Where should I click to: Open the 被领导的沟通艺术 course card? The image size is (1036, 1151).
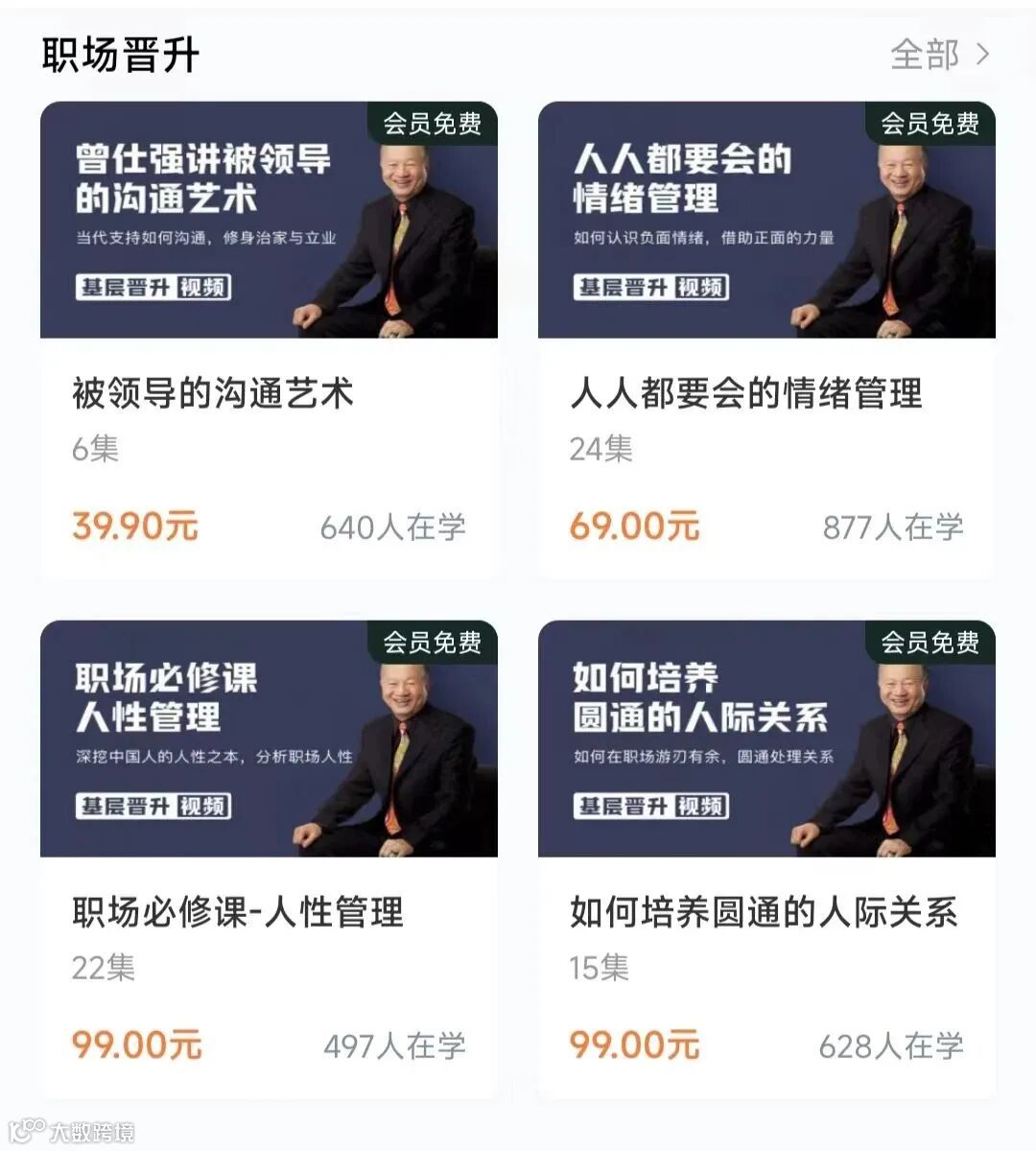269,341
